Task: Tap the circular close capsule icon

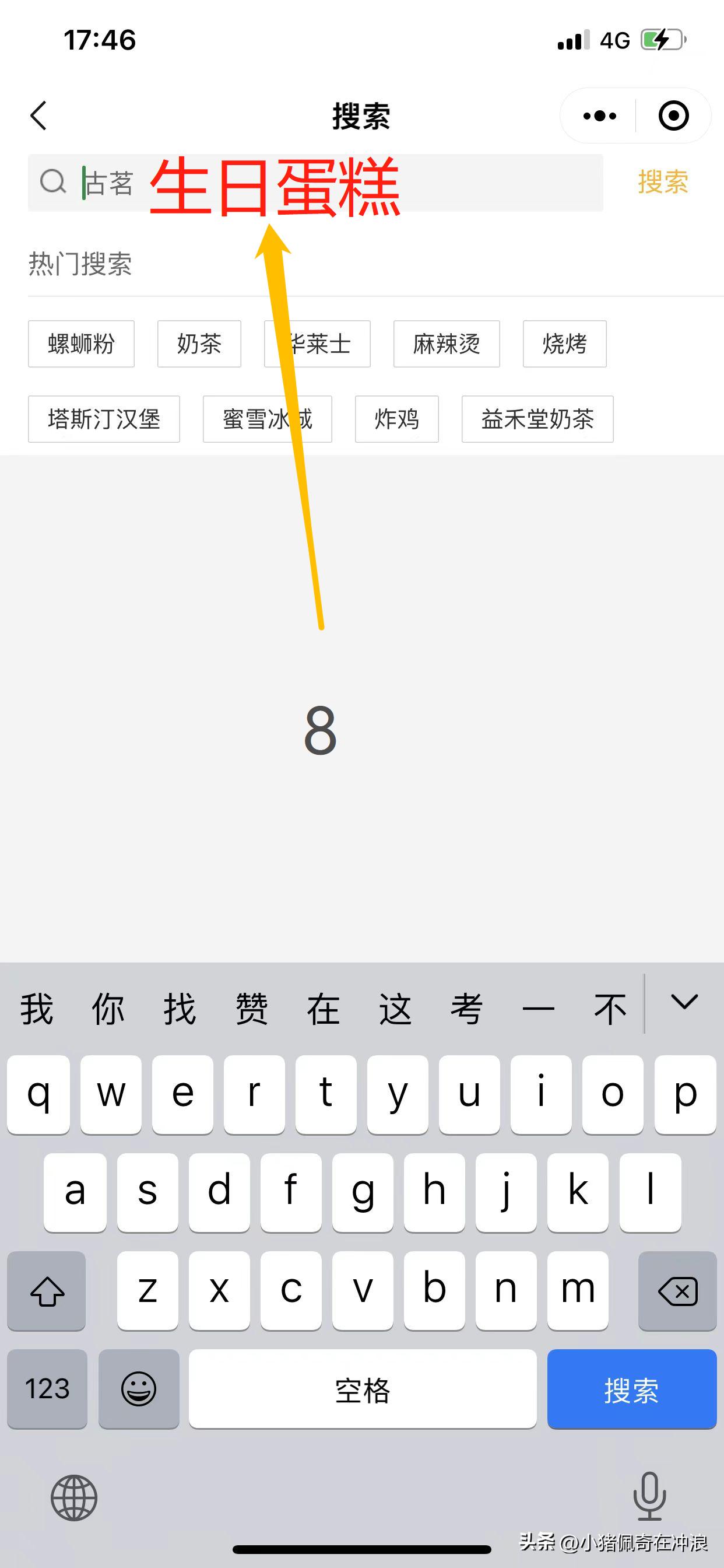Action: click(673, 116)
